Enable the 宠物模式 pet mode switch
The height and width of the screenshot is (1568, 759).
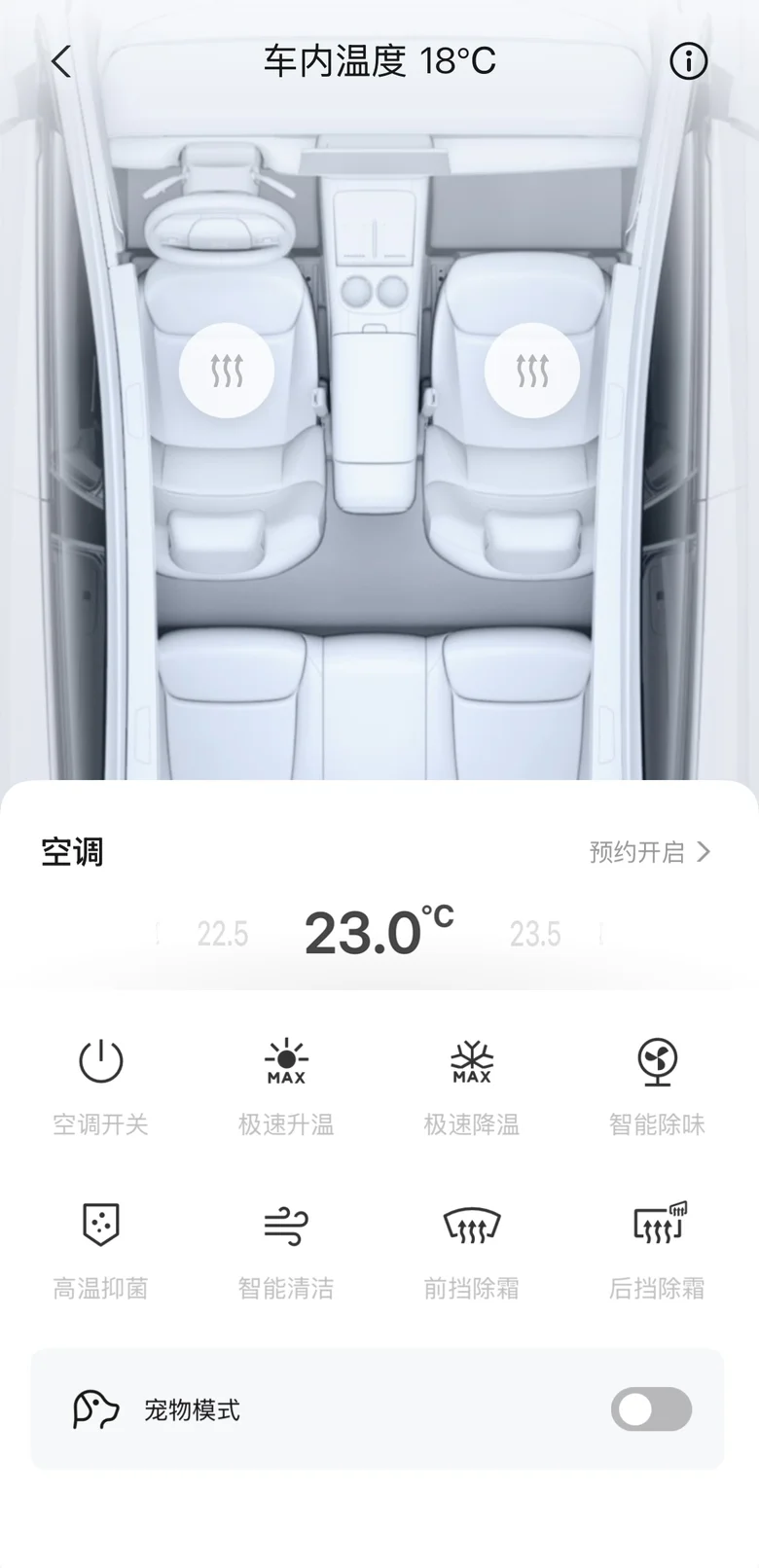click(651, 1409)
